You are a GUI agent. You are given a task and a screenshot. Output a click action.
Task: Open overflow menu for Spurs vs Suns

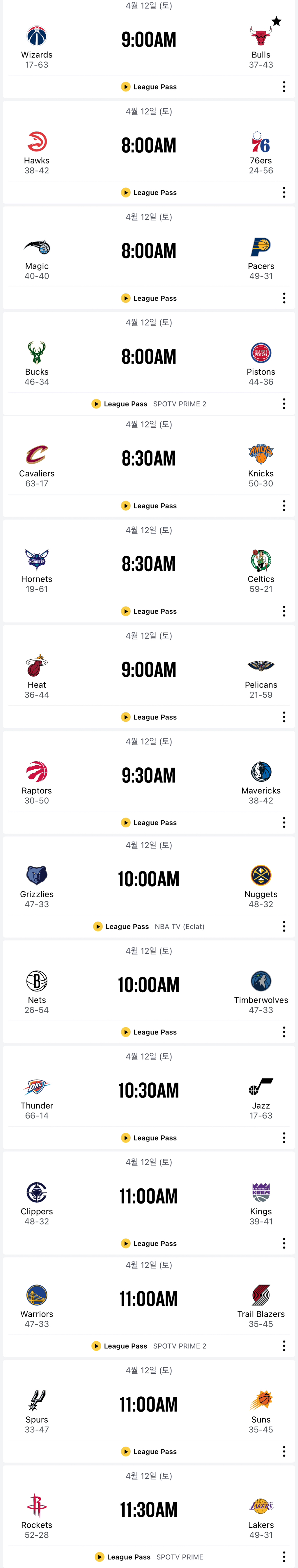(x=283, y=1452)
